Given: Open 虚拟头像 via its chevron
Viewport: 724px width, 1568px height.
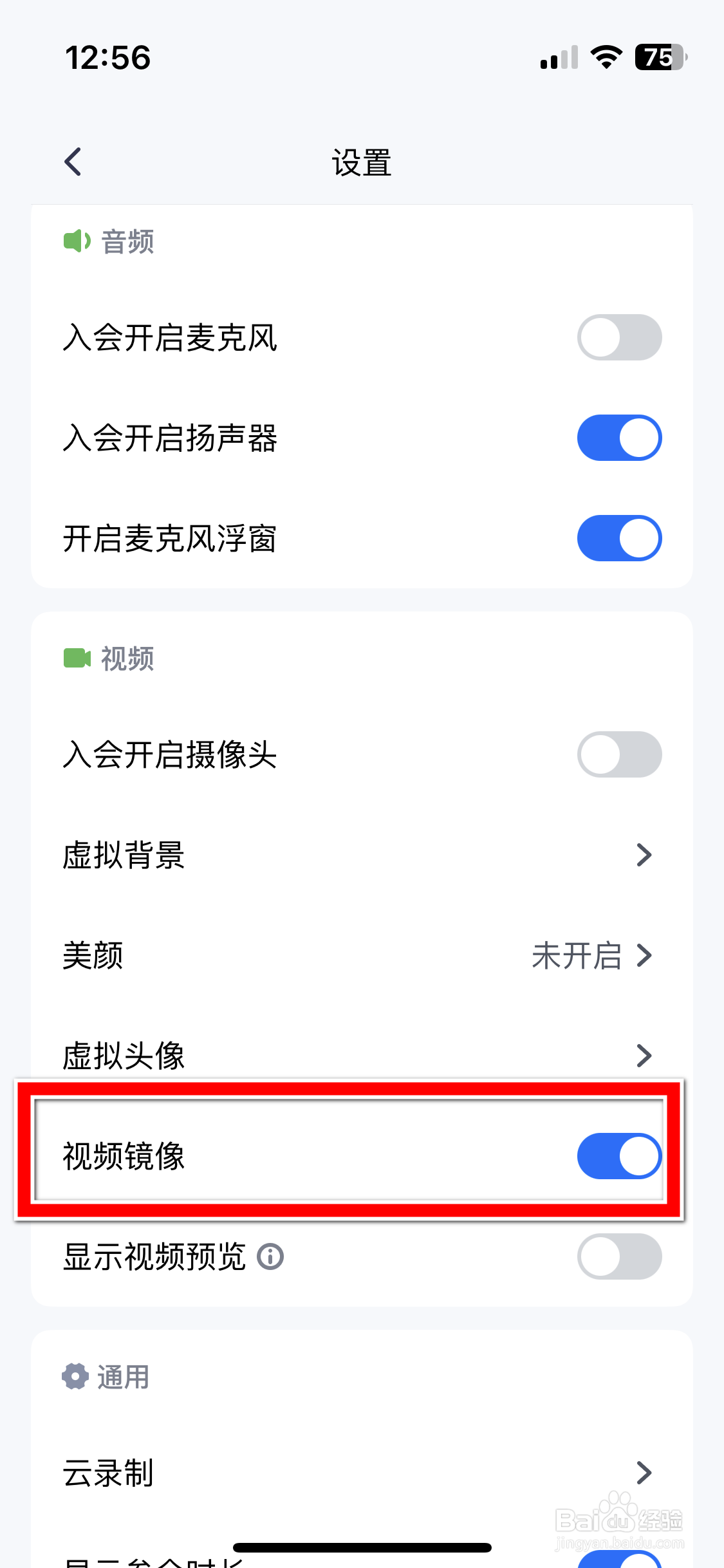Looking at the screenshot, I should (x=645, y=1054).
